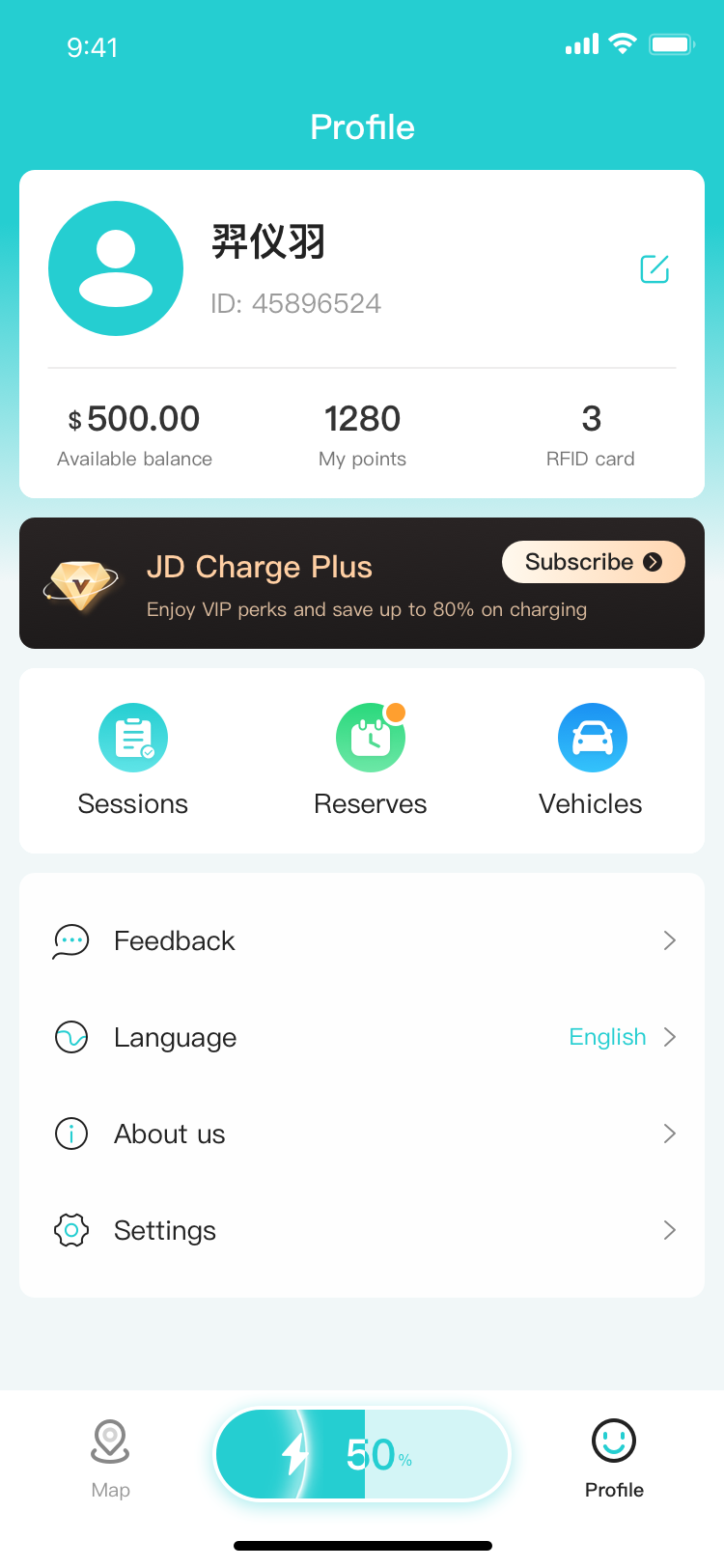The image size is (724, 1568).
Task: Tap the 50% charging status button
Action: (362, 1453)
